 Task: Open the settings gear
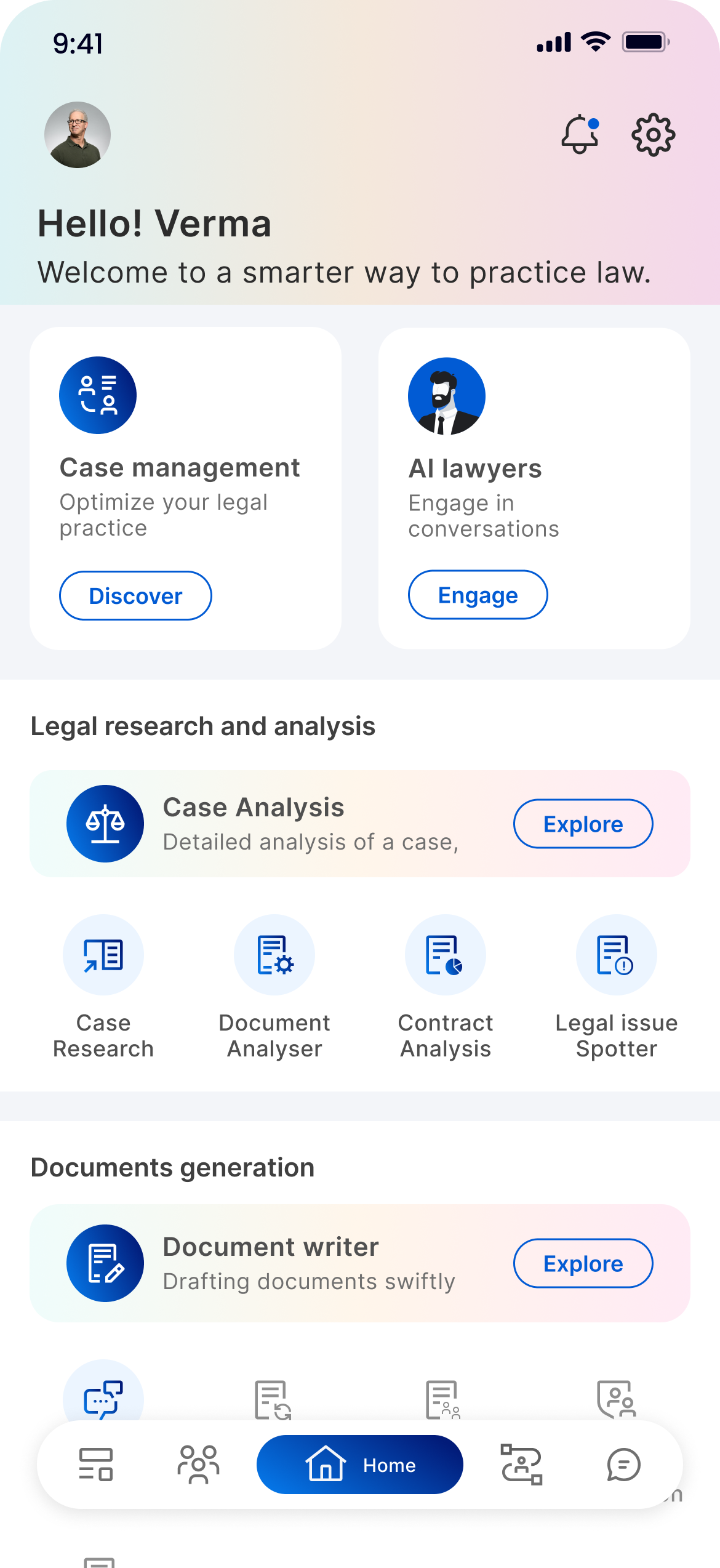653,134
